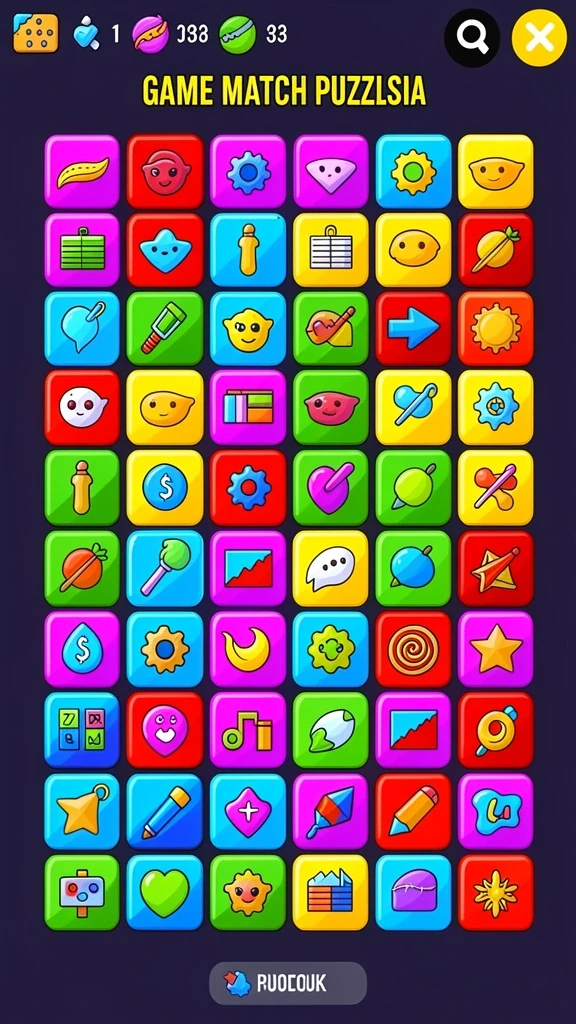
Task: Tap the magenta tile with music note
Action: click(x=248, y=729)
